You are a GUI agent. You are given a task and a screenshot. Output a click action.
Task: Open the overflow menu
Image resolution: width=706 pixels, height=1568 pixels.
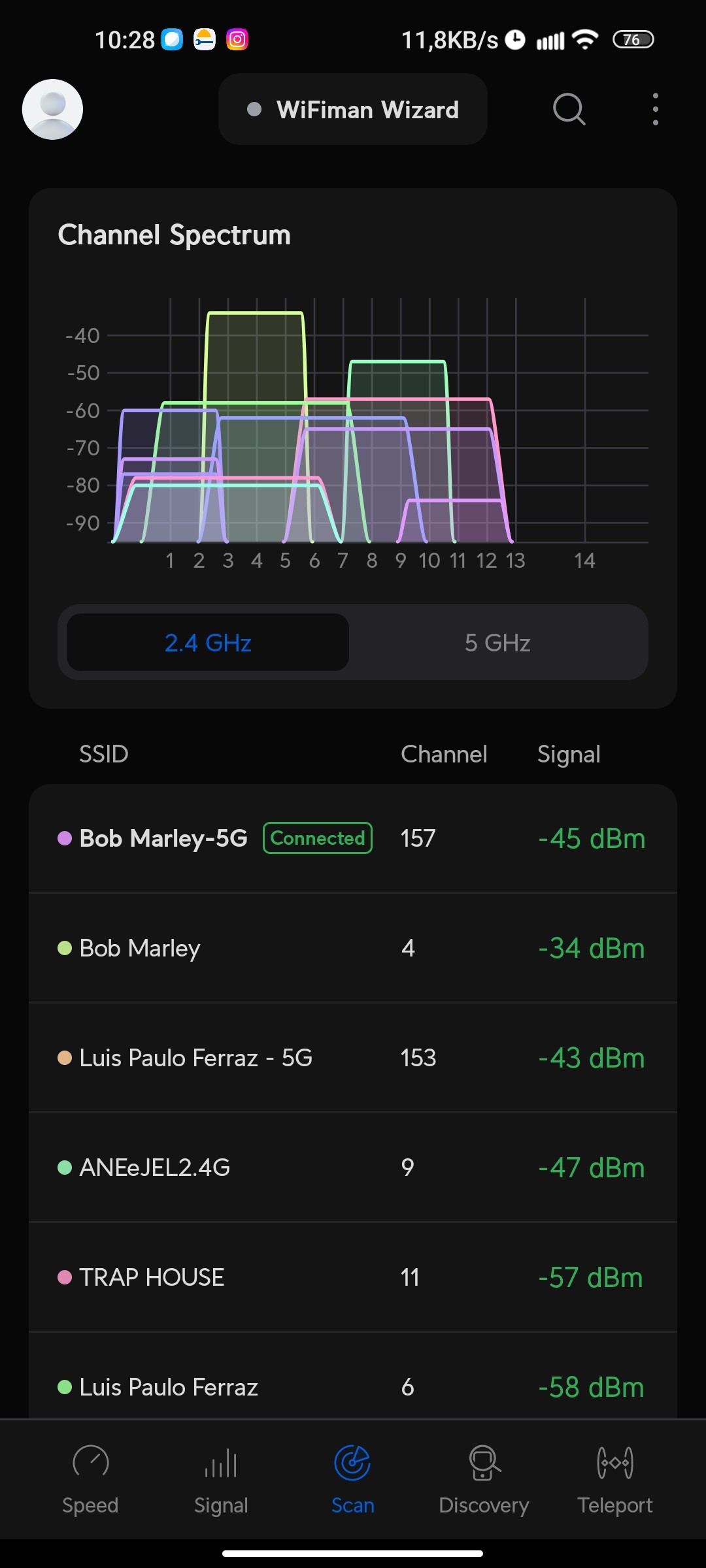click(655, 109)
